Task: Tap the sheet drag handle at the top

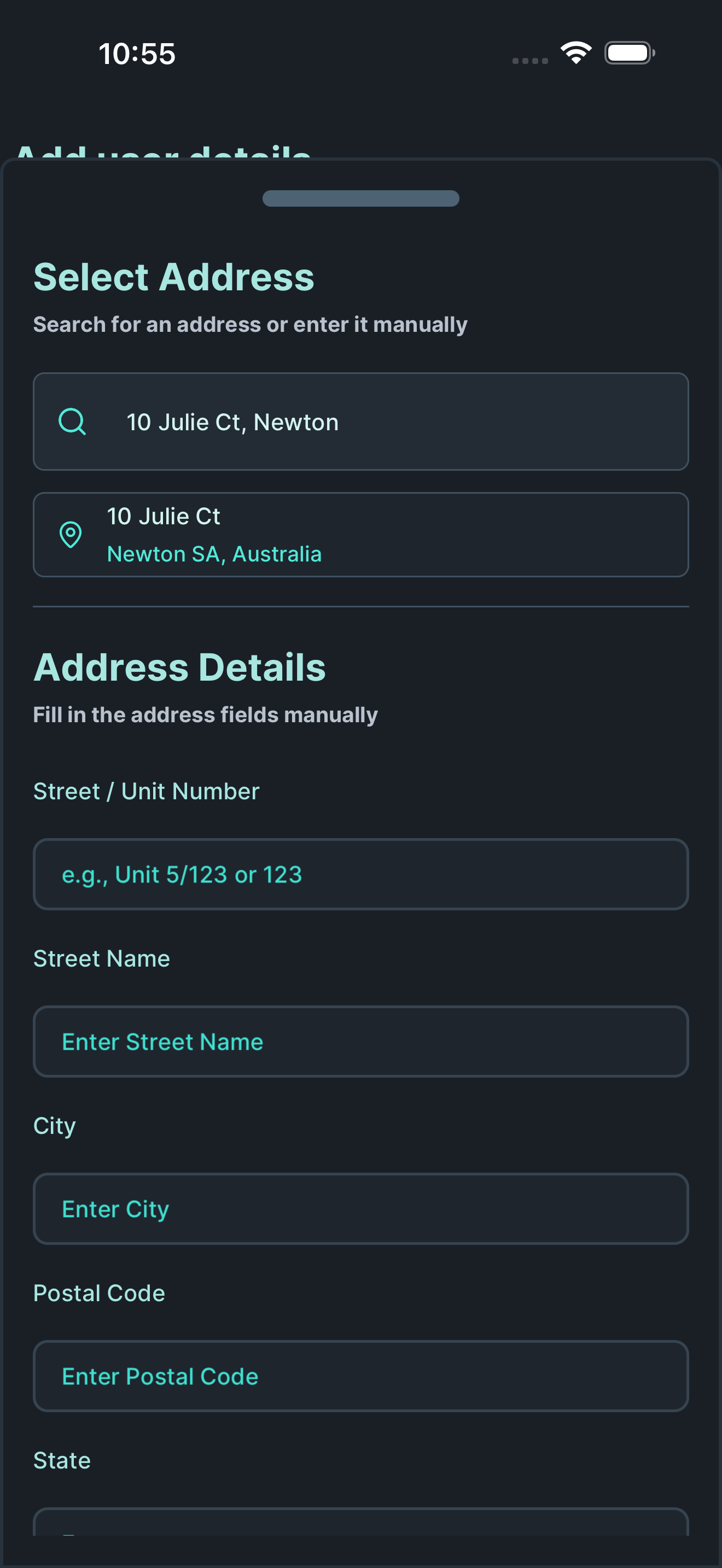Action: [360, 197]
